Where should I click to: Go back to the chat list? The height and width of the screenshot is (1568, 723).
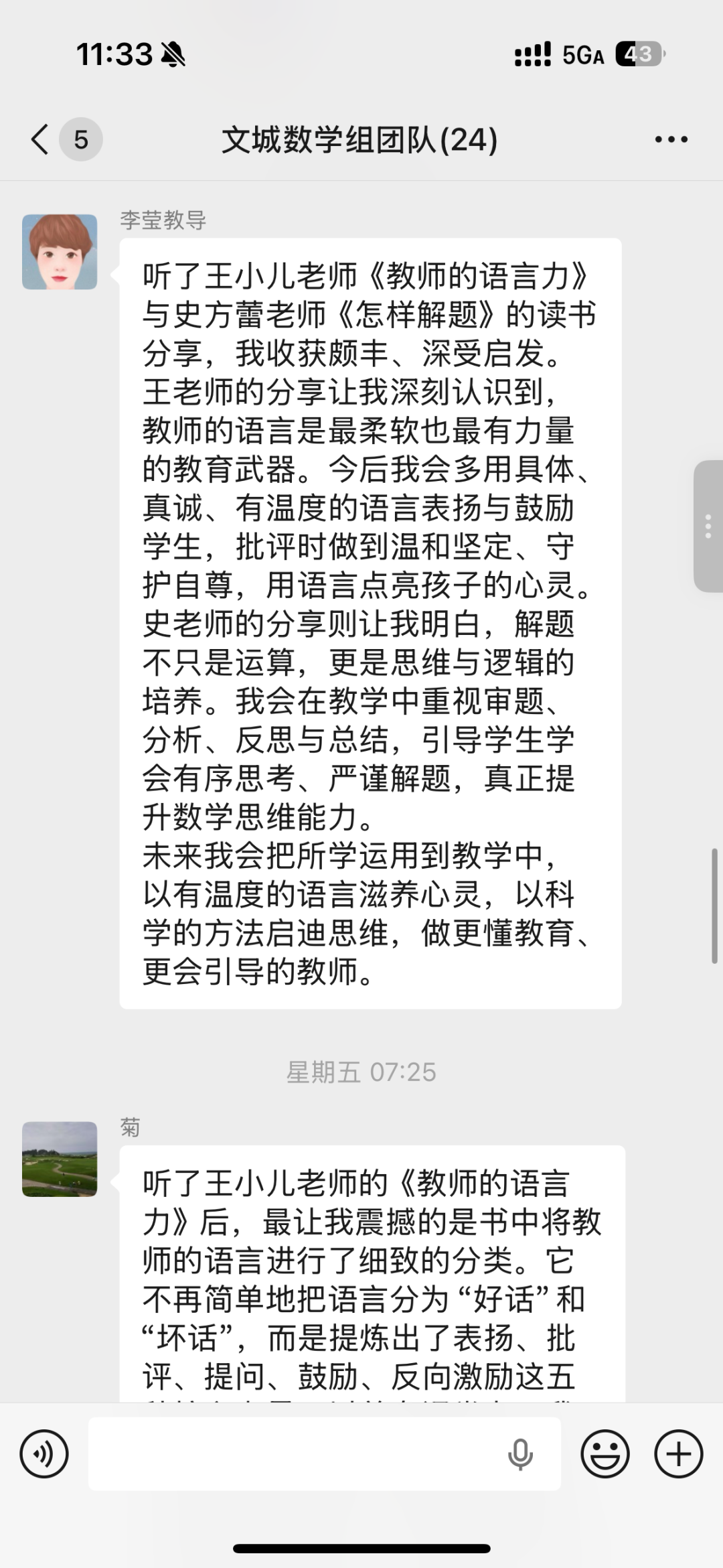(42, 139)
